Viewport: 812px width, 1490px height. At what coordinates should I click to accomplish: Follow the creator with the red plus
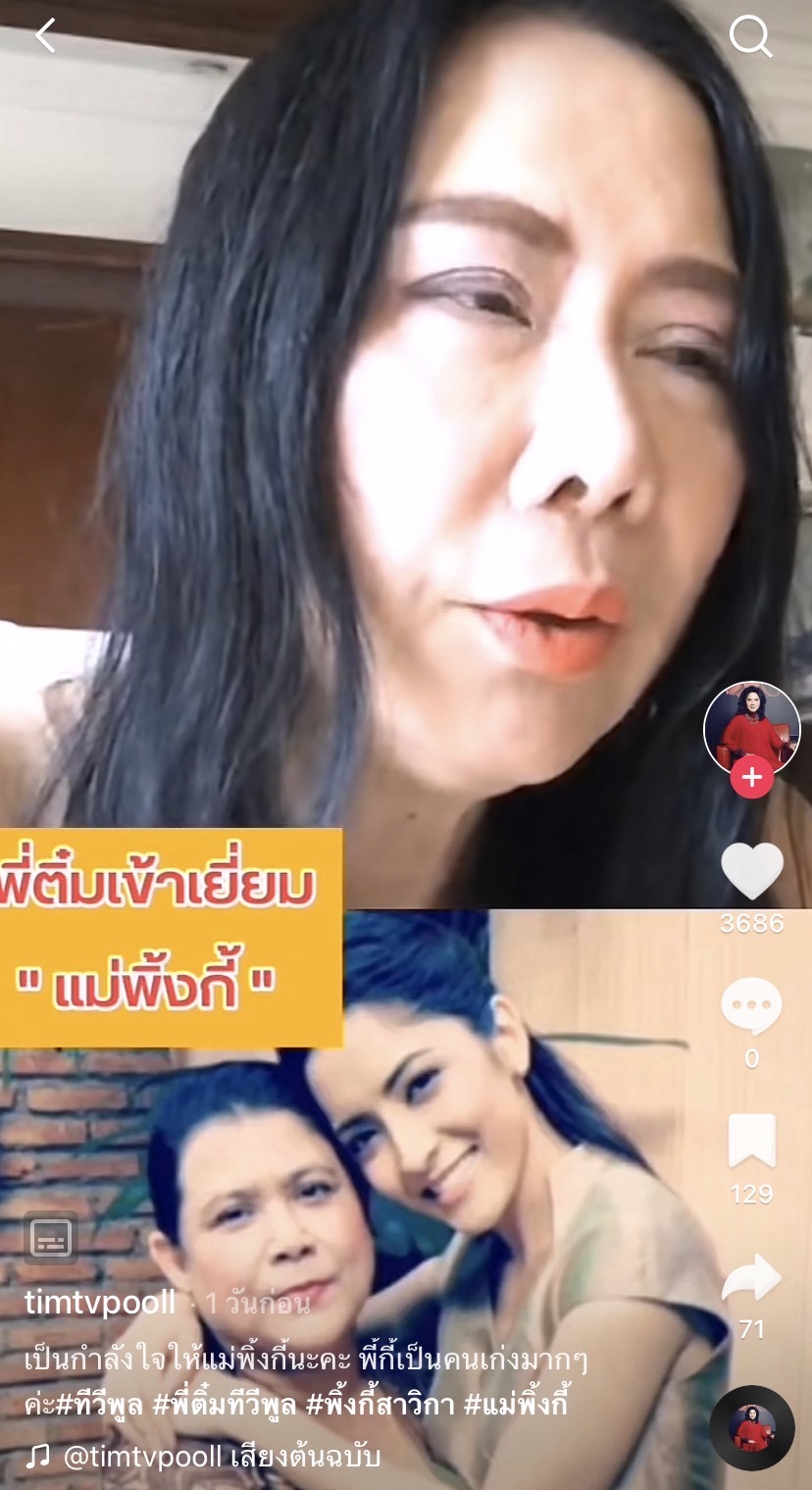point(751,778)
